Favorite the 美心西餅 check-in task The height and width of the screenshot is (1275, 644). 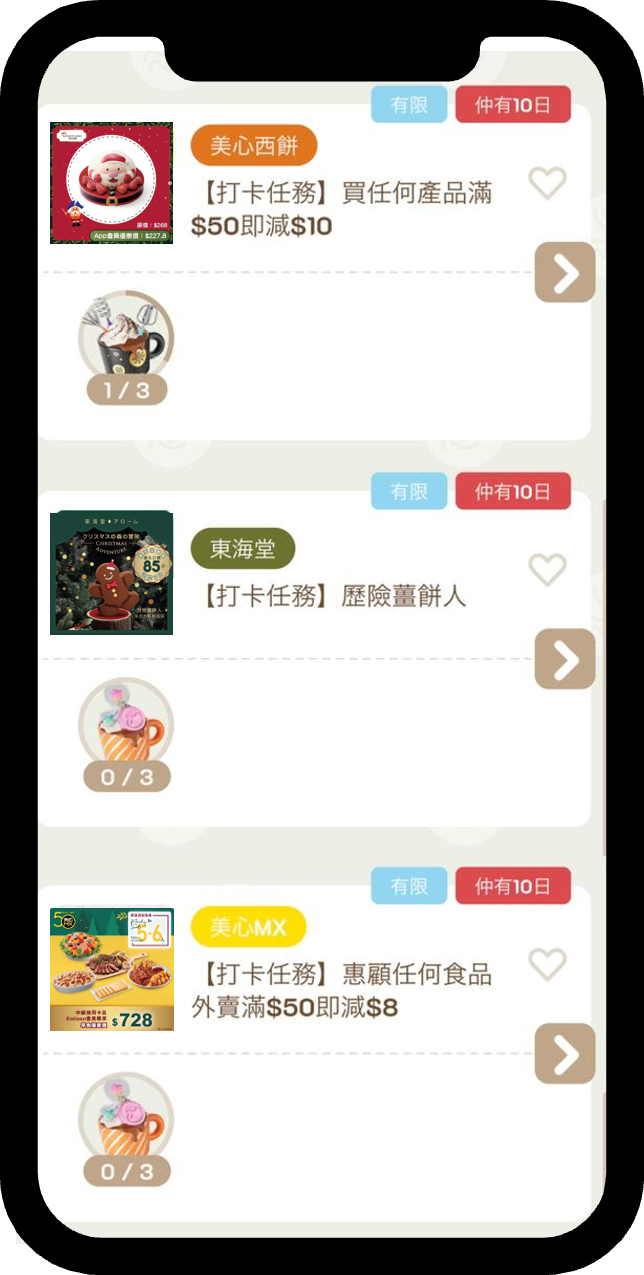pyautogui.click(x=547, y=183)
